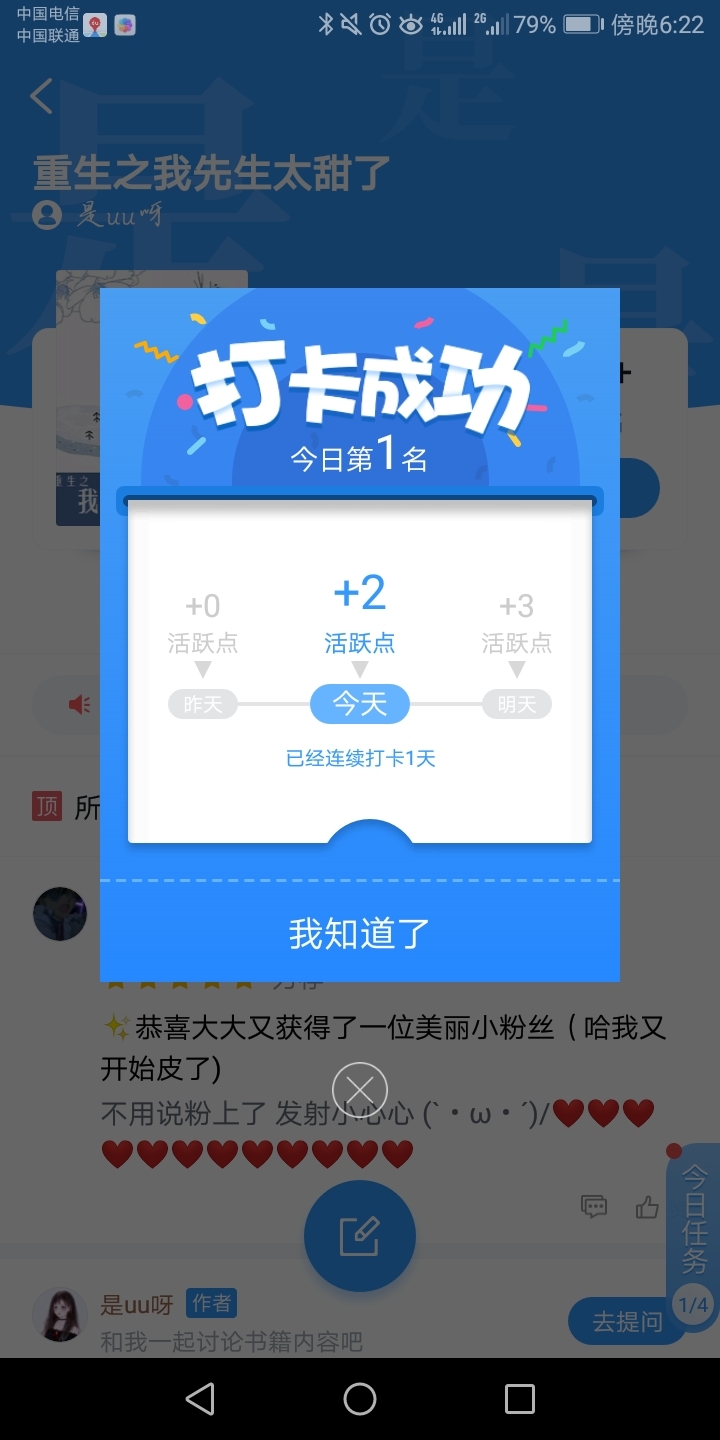Tap 去提问 to ask a question

click(627, 1321)
